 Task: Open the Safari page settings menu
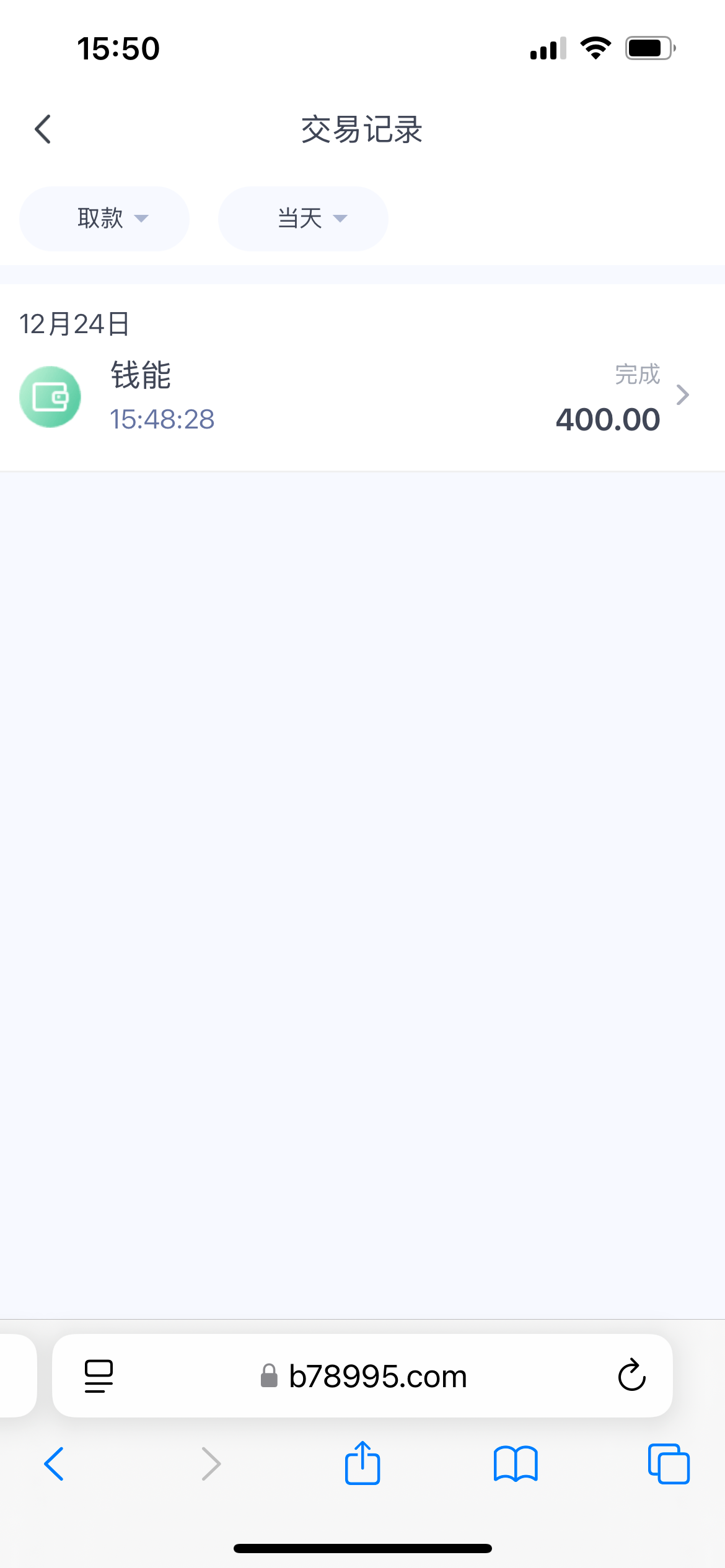99,1376
